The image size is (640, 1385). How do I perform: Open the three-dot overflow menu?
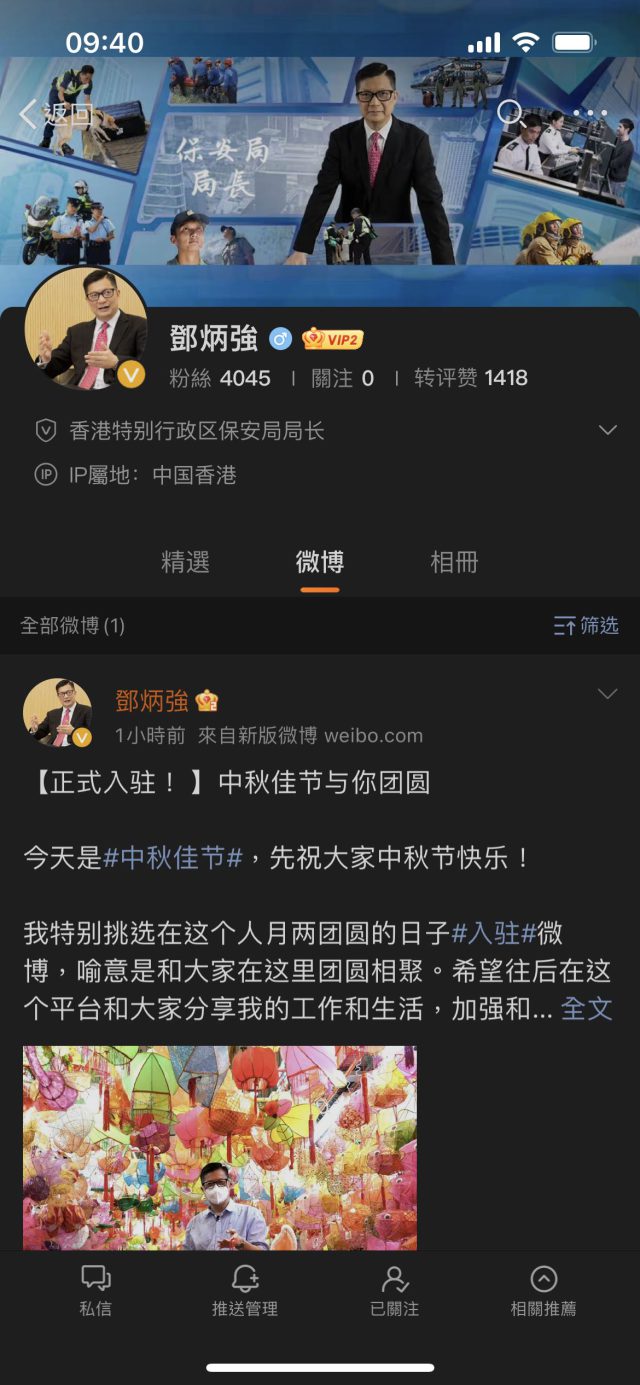point(590,114)
